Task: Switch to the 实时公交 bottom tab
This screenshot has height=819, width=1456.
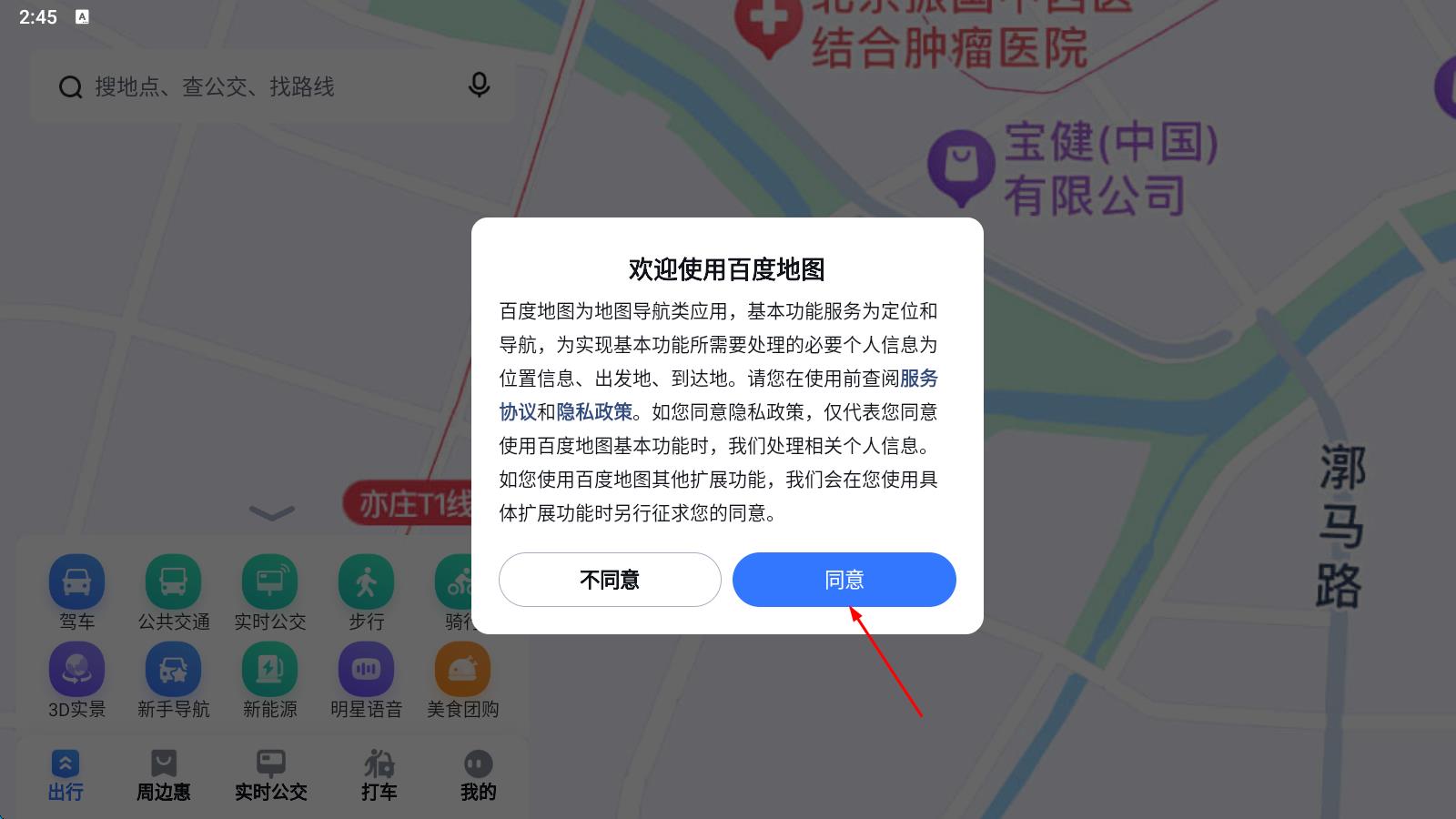Action: [271, 775]
